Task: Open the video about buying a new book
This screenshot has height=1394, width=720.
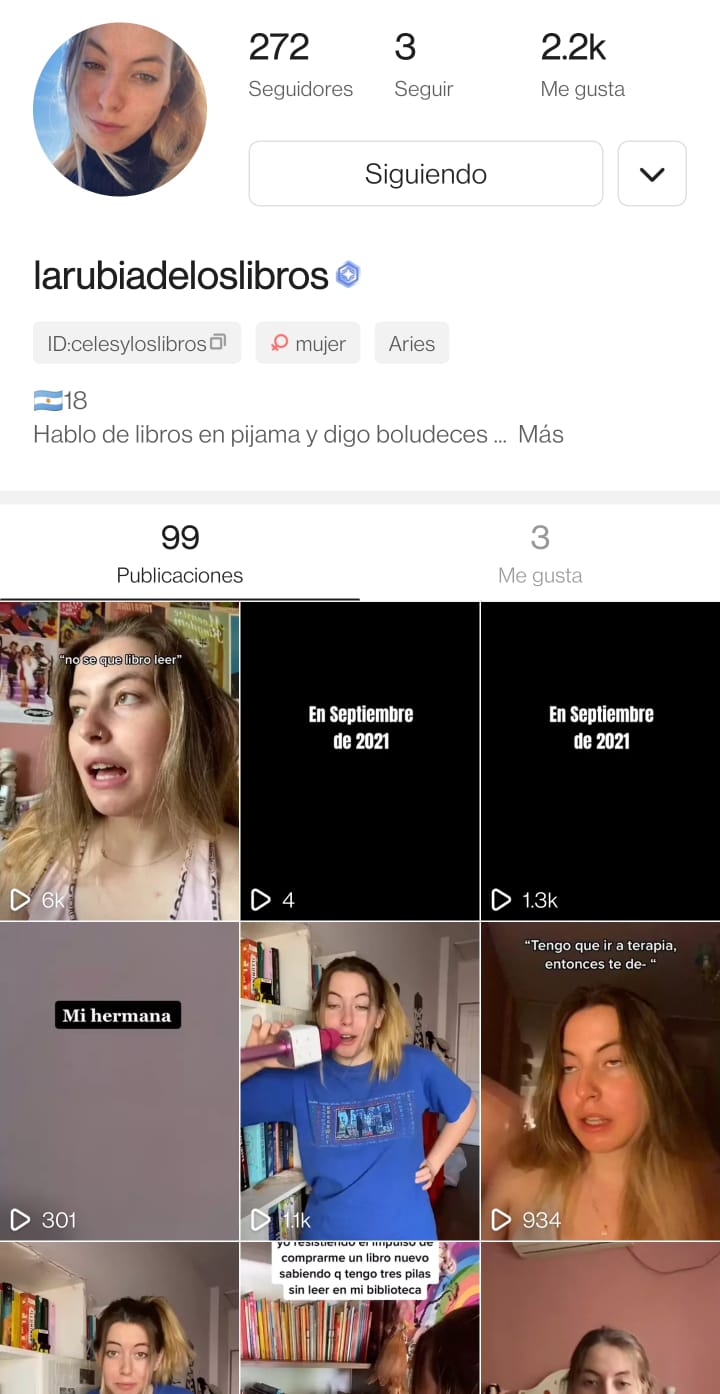Action: tap(360, 1320)
